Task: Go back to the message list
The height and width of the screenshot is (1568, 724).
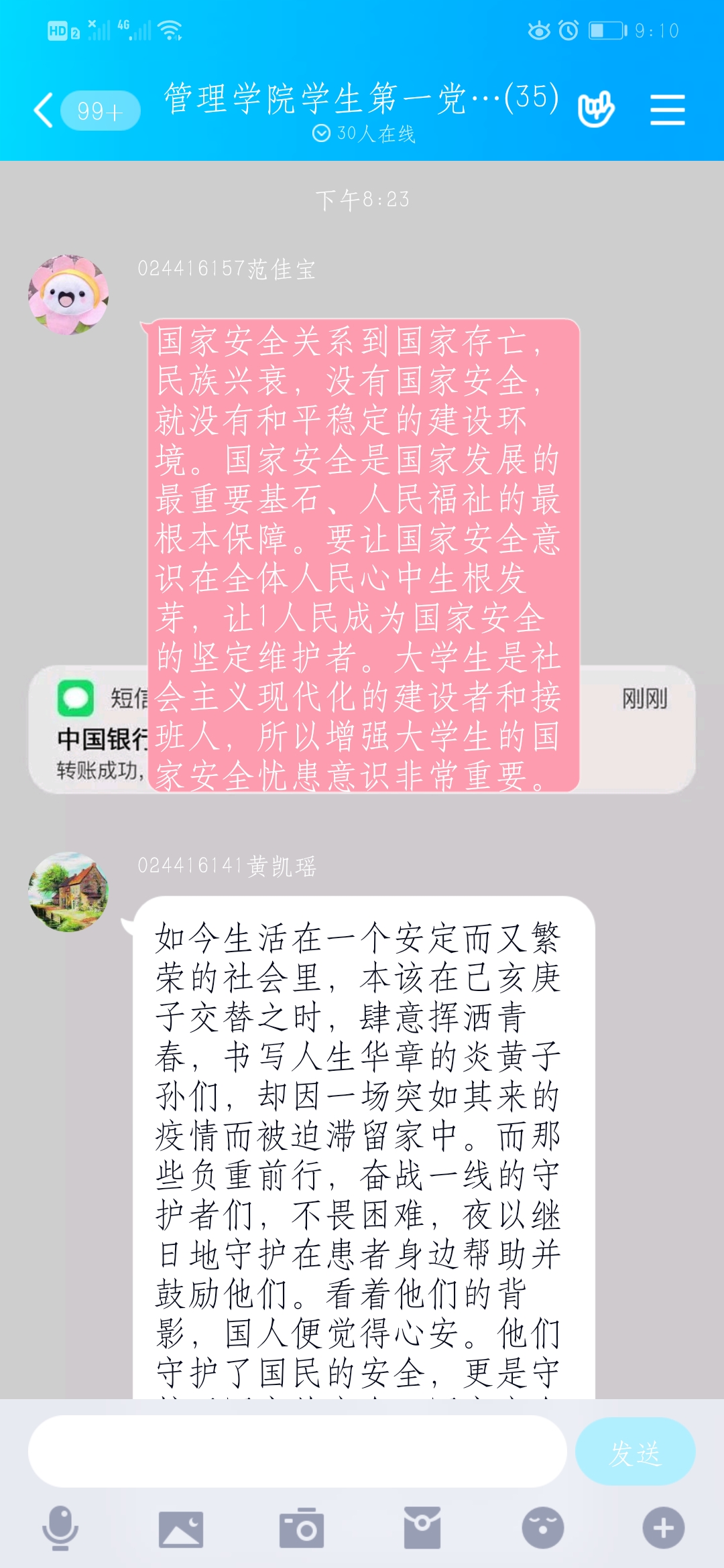Action: 44,110
